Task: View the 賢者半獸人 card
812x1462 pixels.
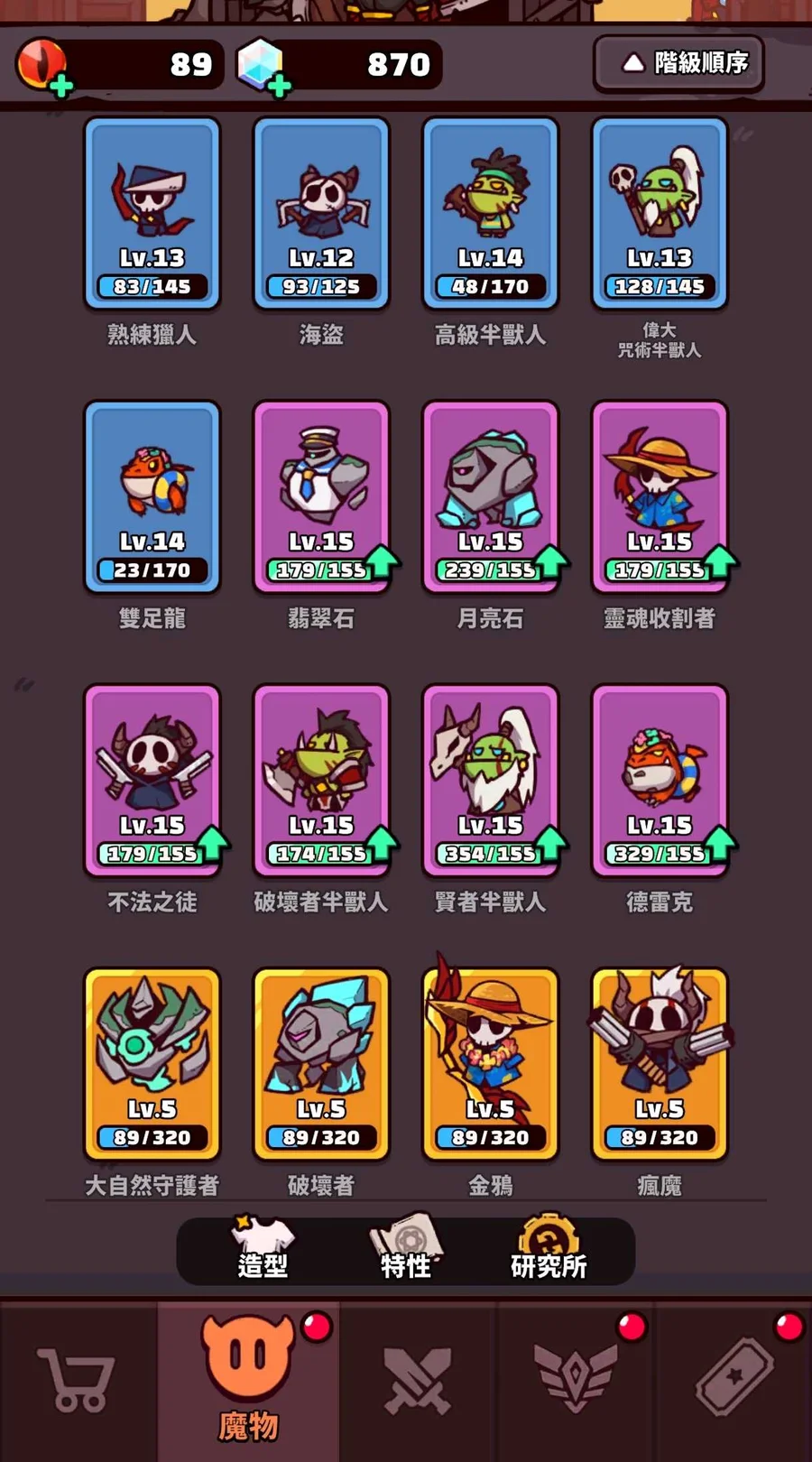Action: [490, 781]
